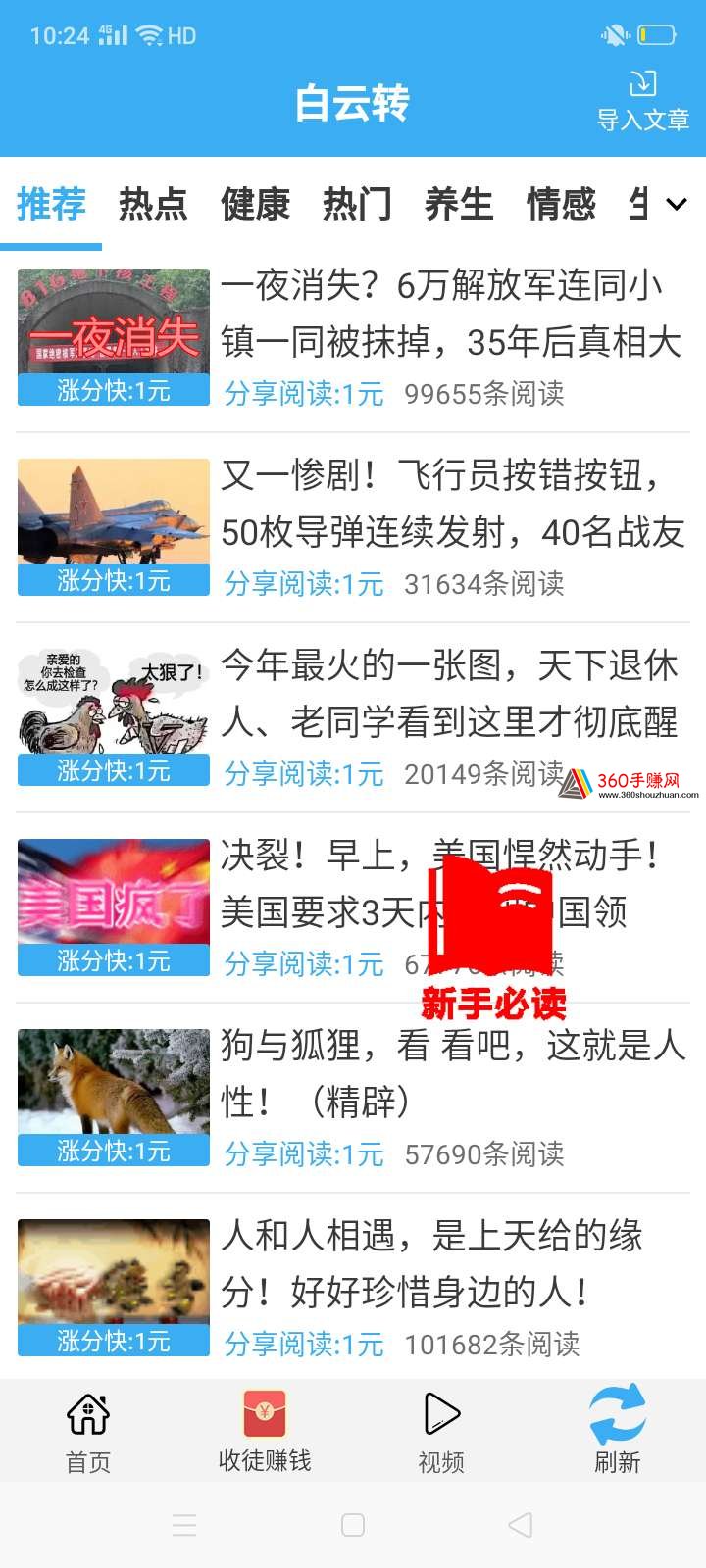Switch to the 视频 tab

[x=441, y=1434]
